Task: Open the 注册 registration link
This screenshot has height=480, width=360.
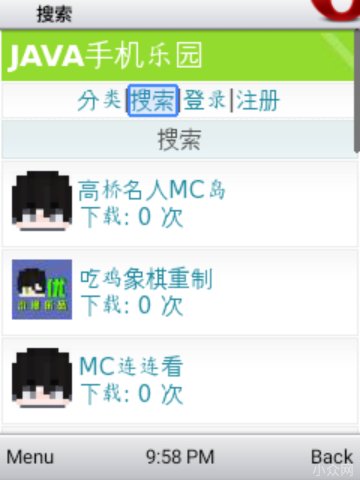Action: [258, 100]
